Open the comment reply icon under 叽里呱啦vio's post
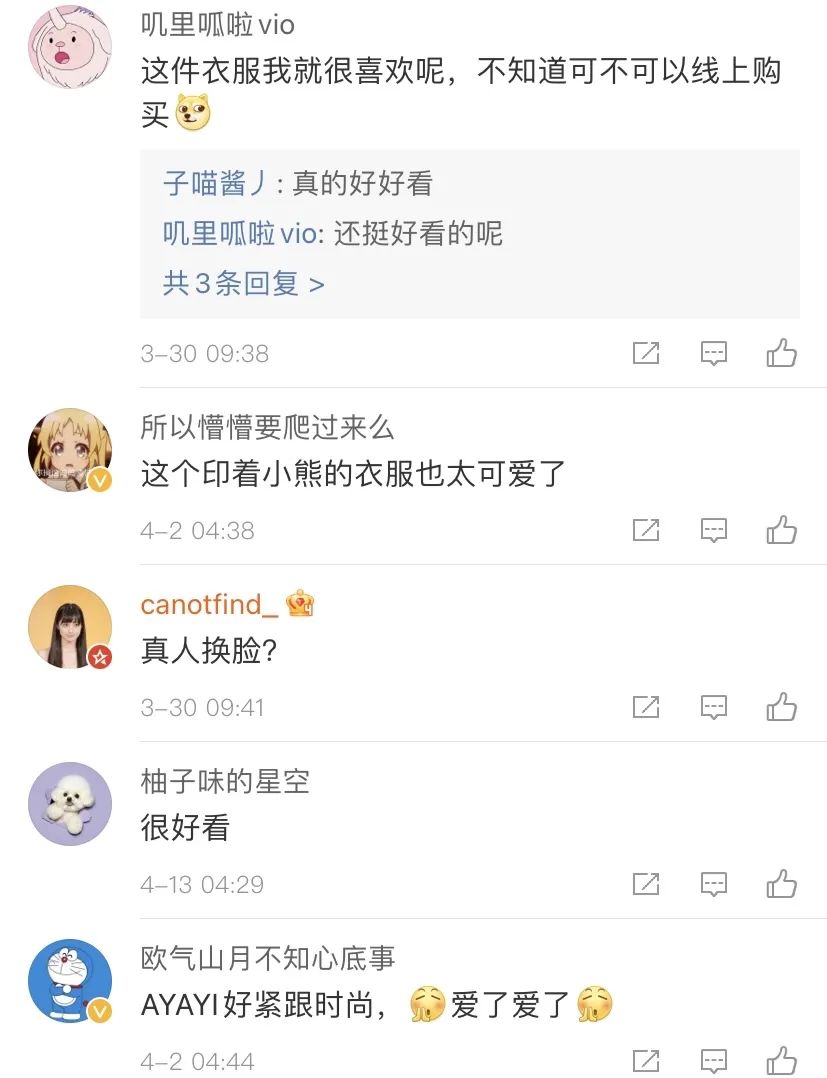This screenshot has height=1078, width=827. [714, 352]
